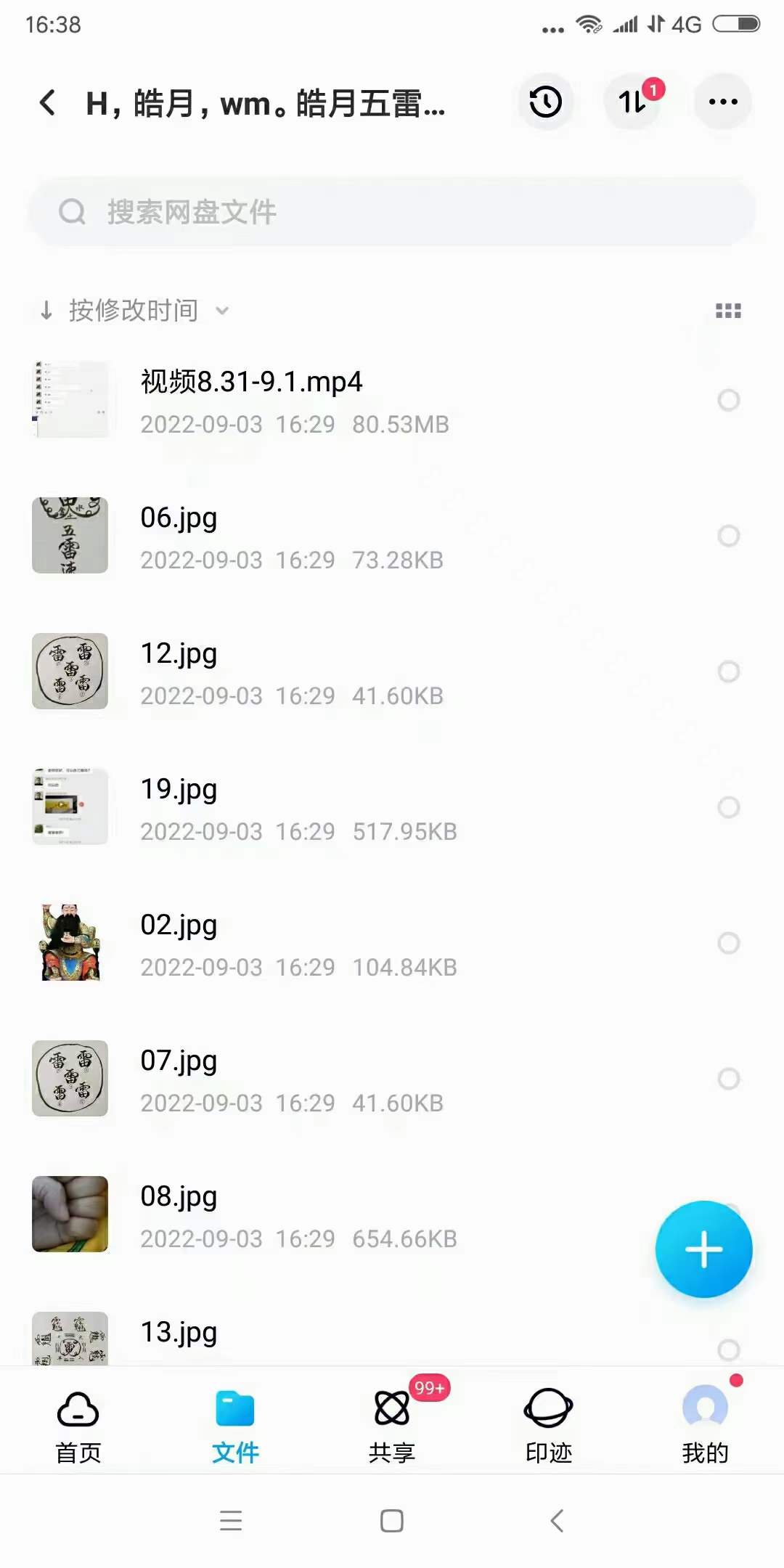Image resolution: width=784 pixels, height=1568 pixels.
Task: Open the 我的 profile icon
Action: 704,1408
